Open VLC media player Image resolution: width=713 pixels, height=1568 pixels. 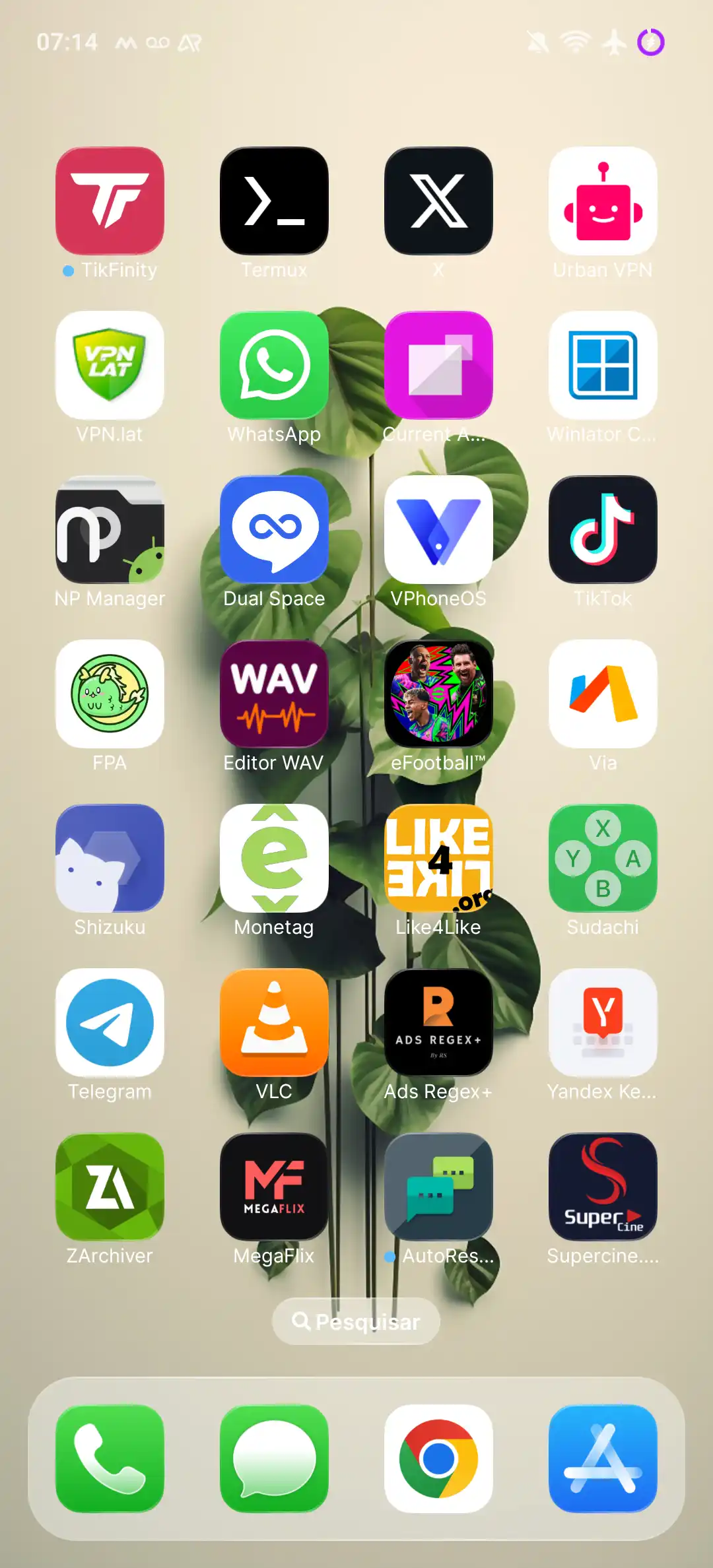click(274, 1022)
